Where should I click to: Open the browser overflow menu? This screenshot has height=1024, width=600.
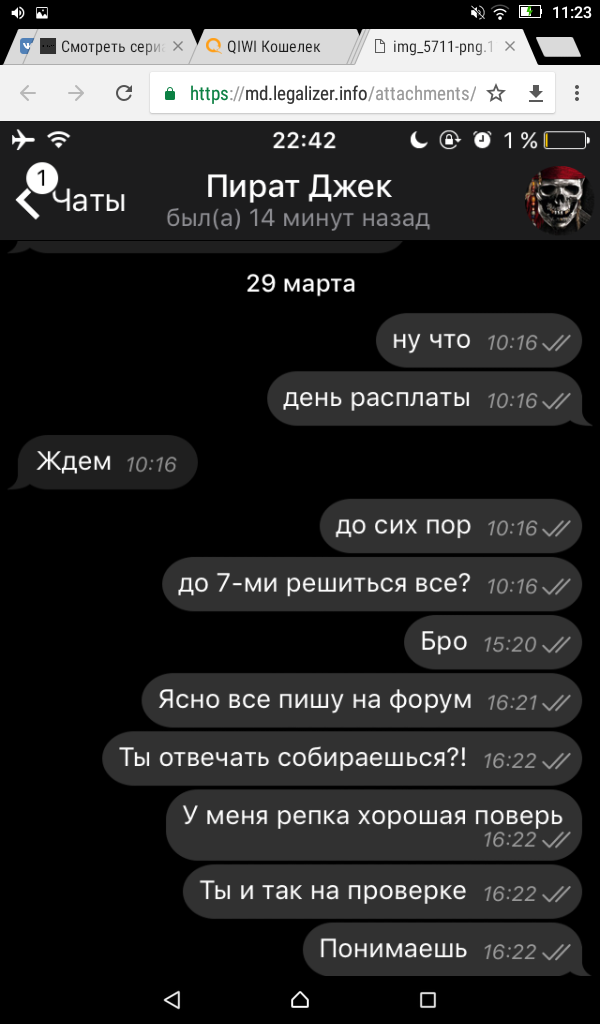(x=576, y=93)
